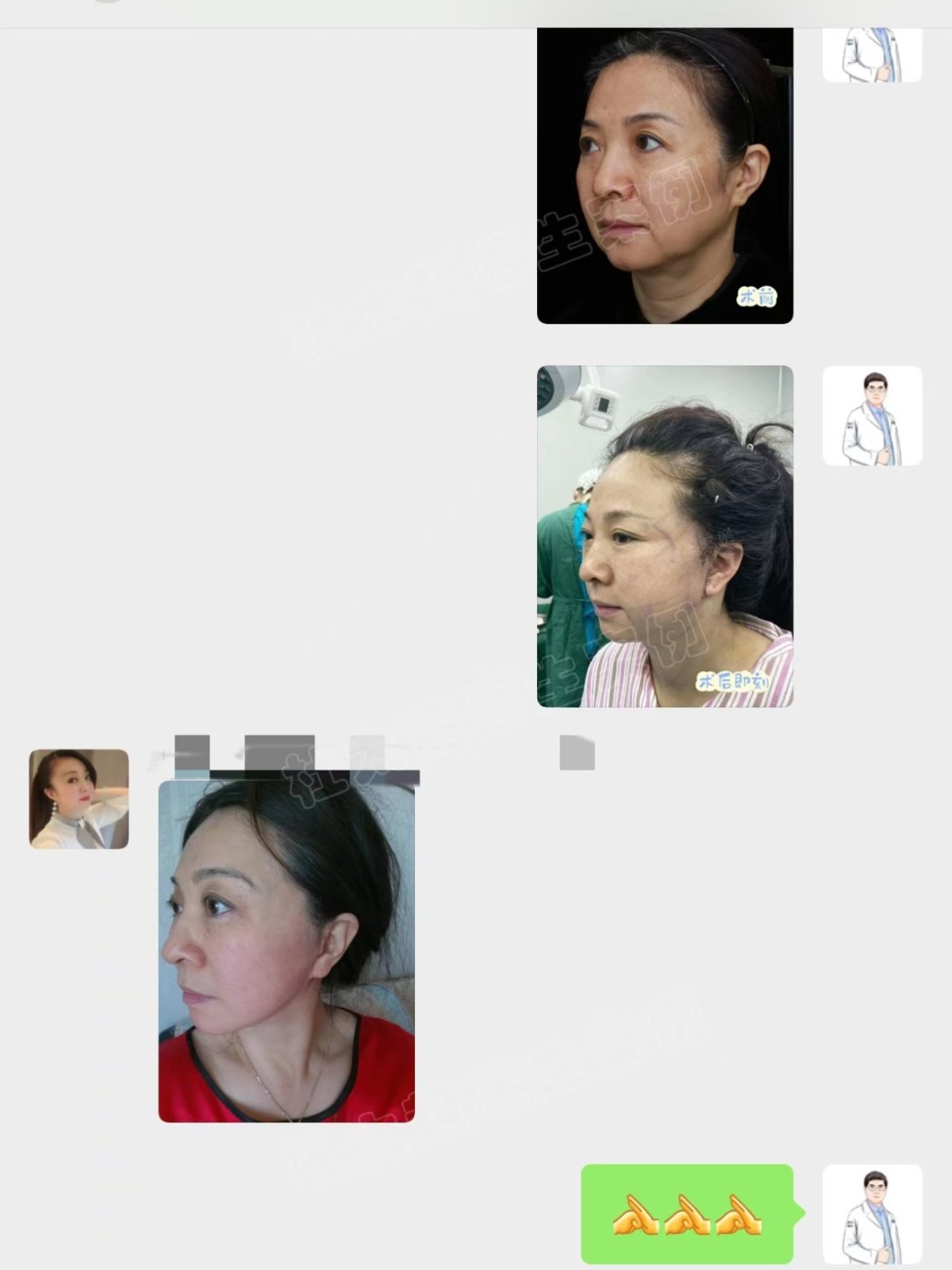Screen dimensions: 952x1270
Task: Open the profile of the woman's avatar
Action: (79, 799)
